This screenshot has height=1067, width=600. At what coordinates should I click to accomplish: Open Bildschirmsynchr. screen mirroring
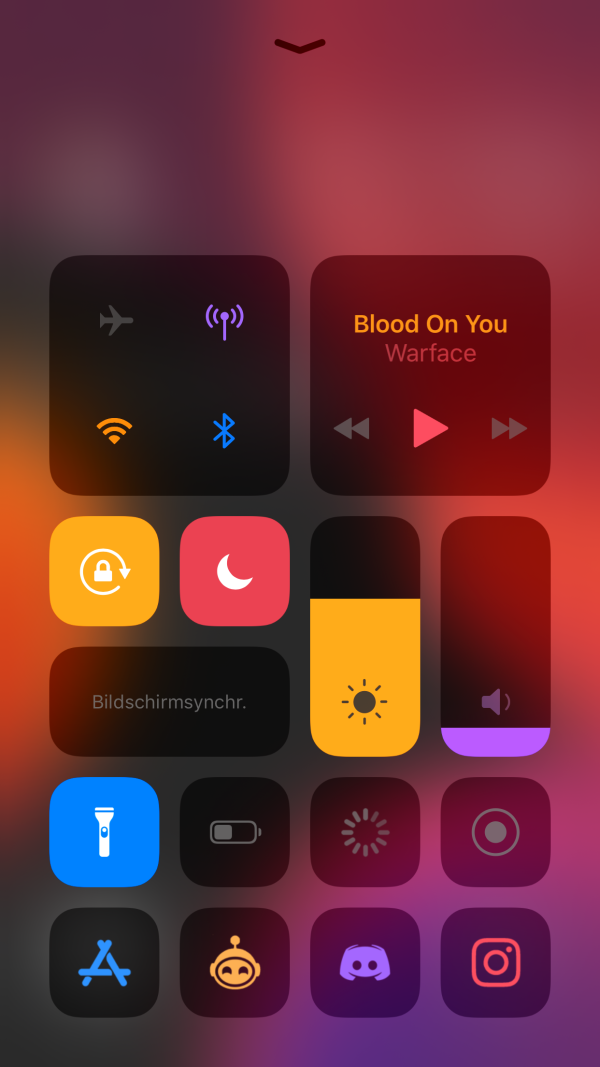point(169,702)
